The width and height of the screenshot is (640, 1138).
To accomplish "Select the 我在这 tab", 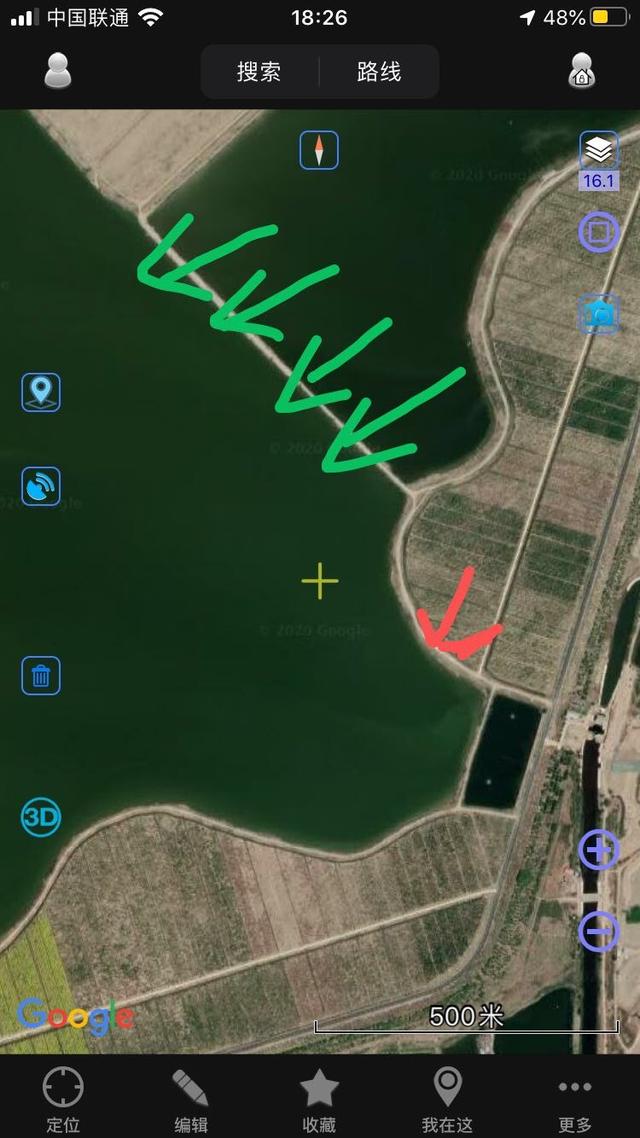I will [447, 1099].
